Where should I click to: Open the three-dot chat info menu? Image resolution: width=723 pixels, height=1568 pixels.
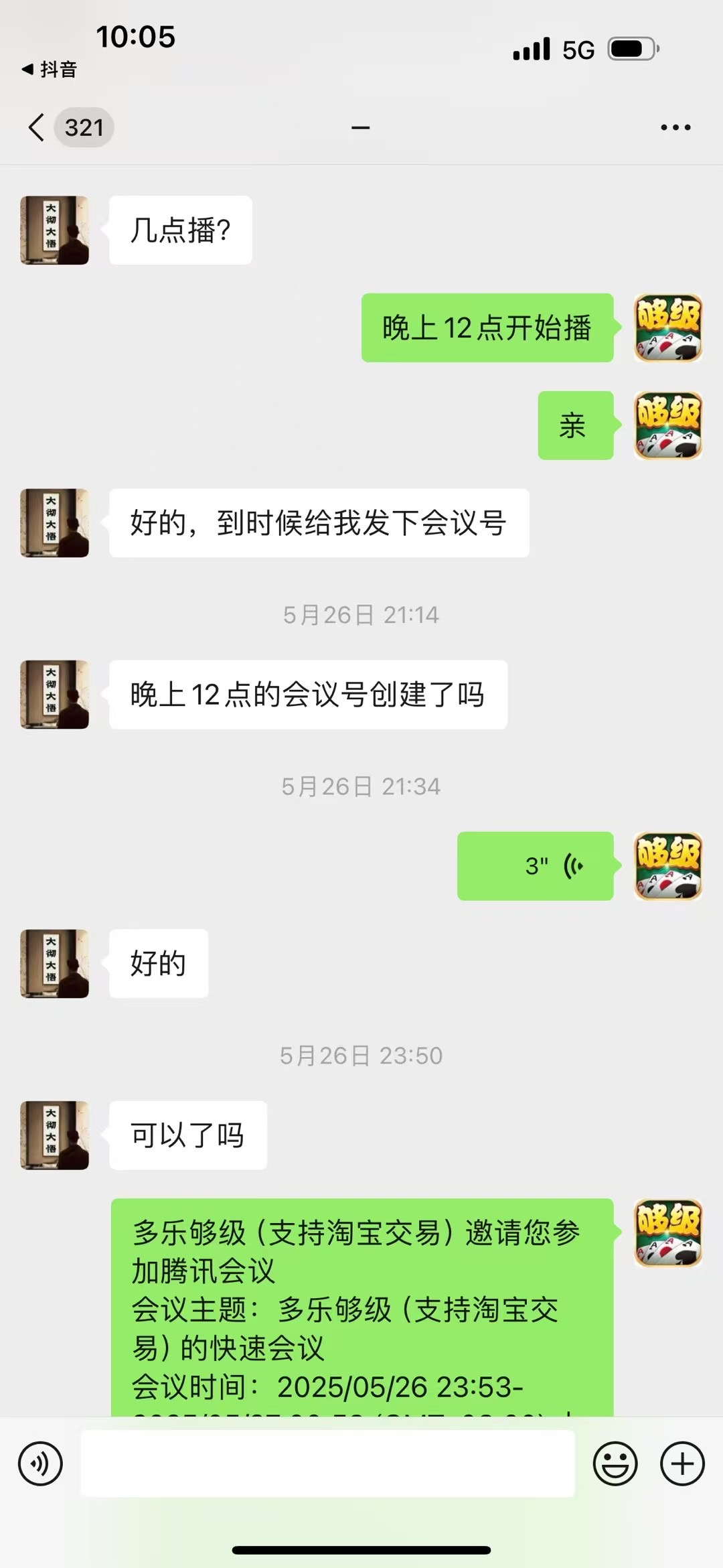(675, 127)
